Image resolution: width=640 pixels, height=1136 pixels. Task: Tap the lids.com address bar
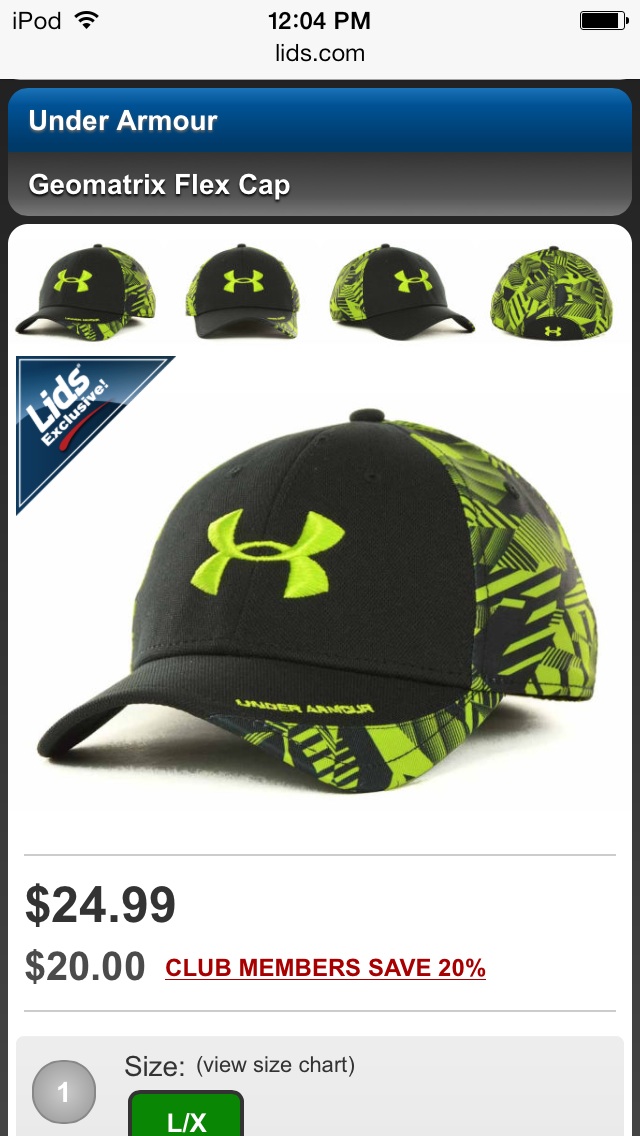[320, 53]
